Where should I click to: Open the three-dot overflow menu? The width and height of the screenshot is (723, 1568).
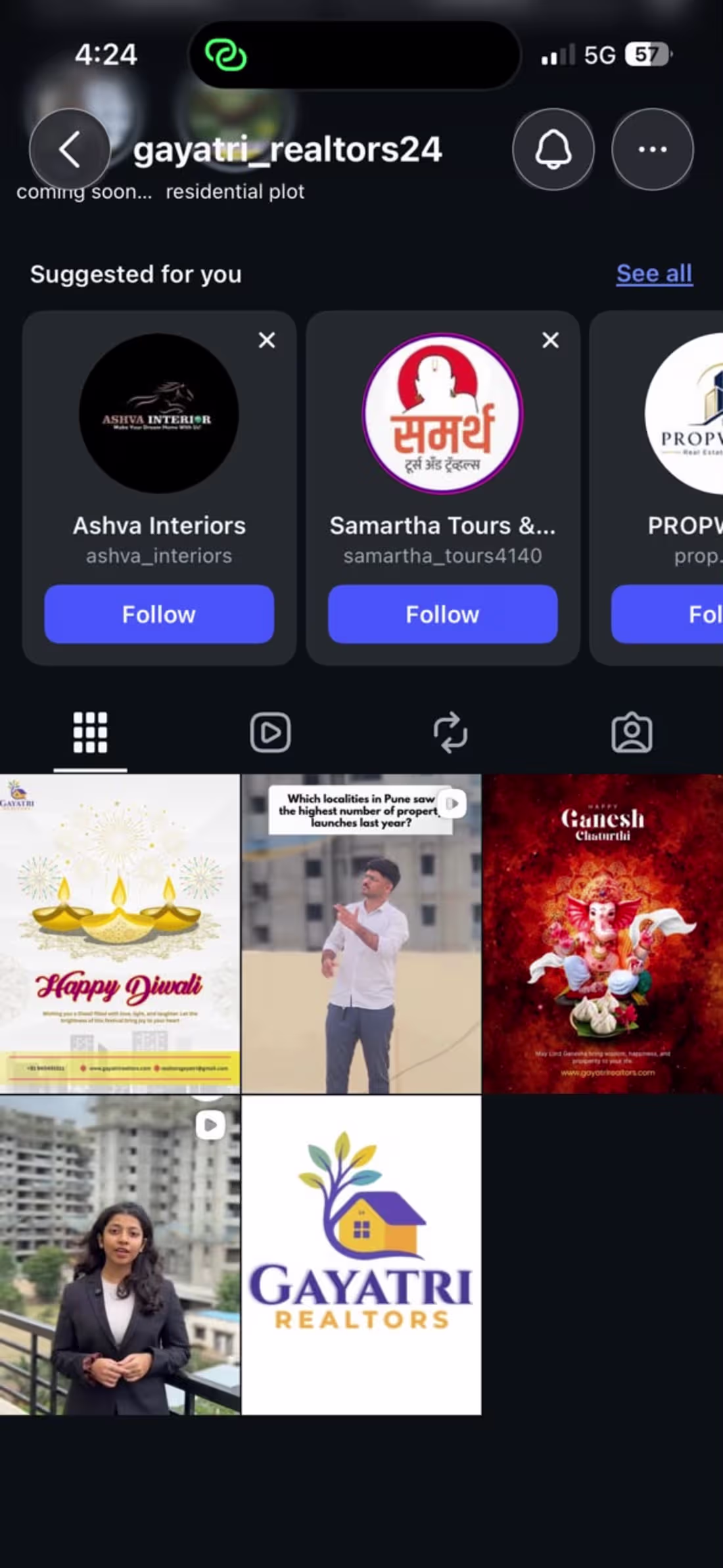pyautogui.click(x=653, y=149)
